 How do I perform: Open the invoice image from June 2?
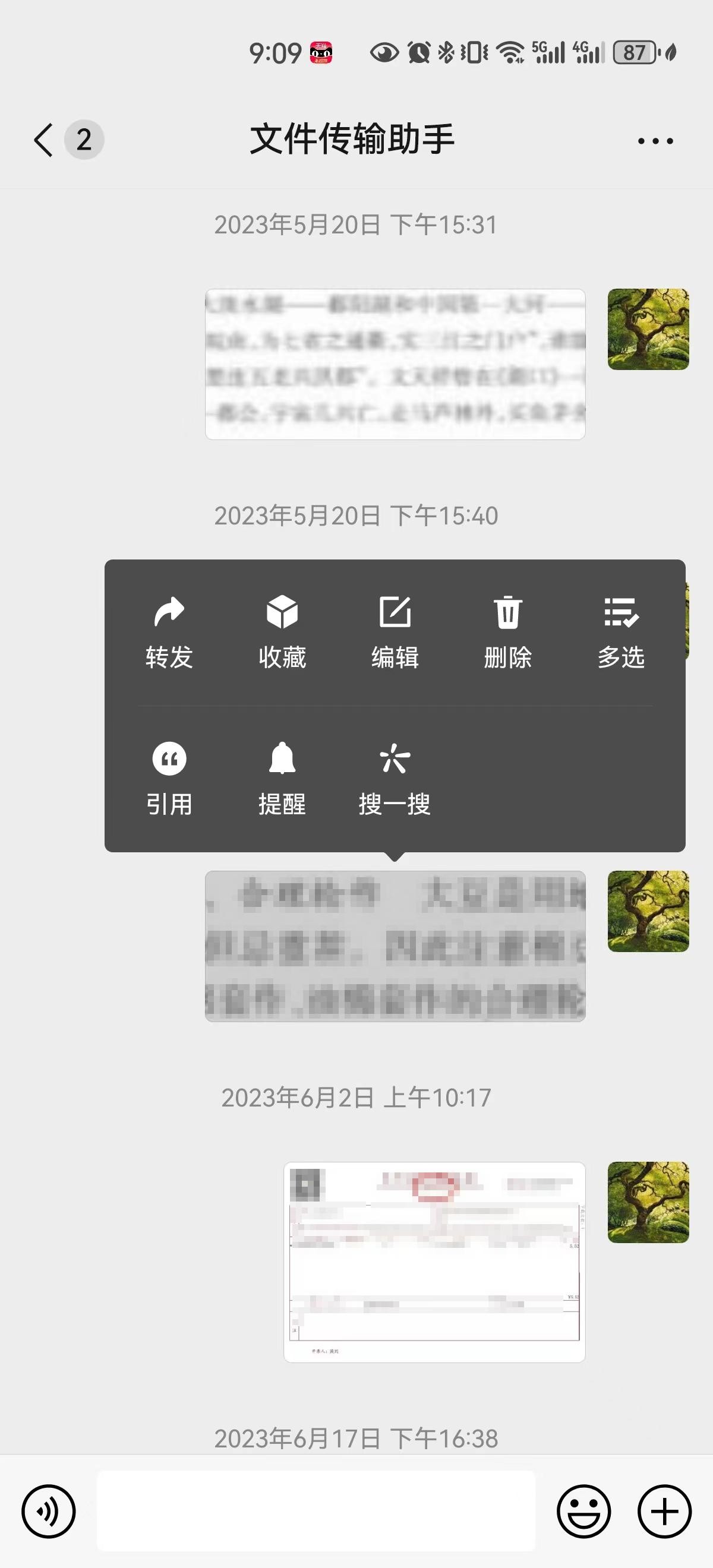pos(434,1262)
